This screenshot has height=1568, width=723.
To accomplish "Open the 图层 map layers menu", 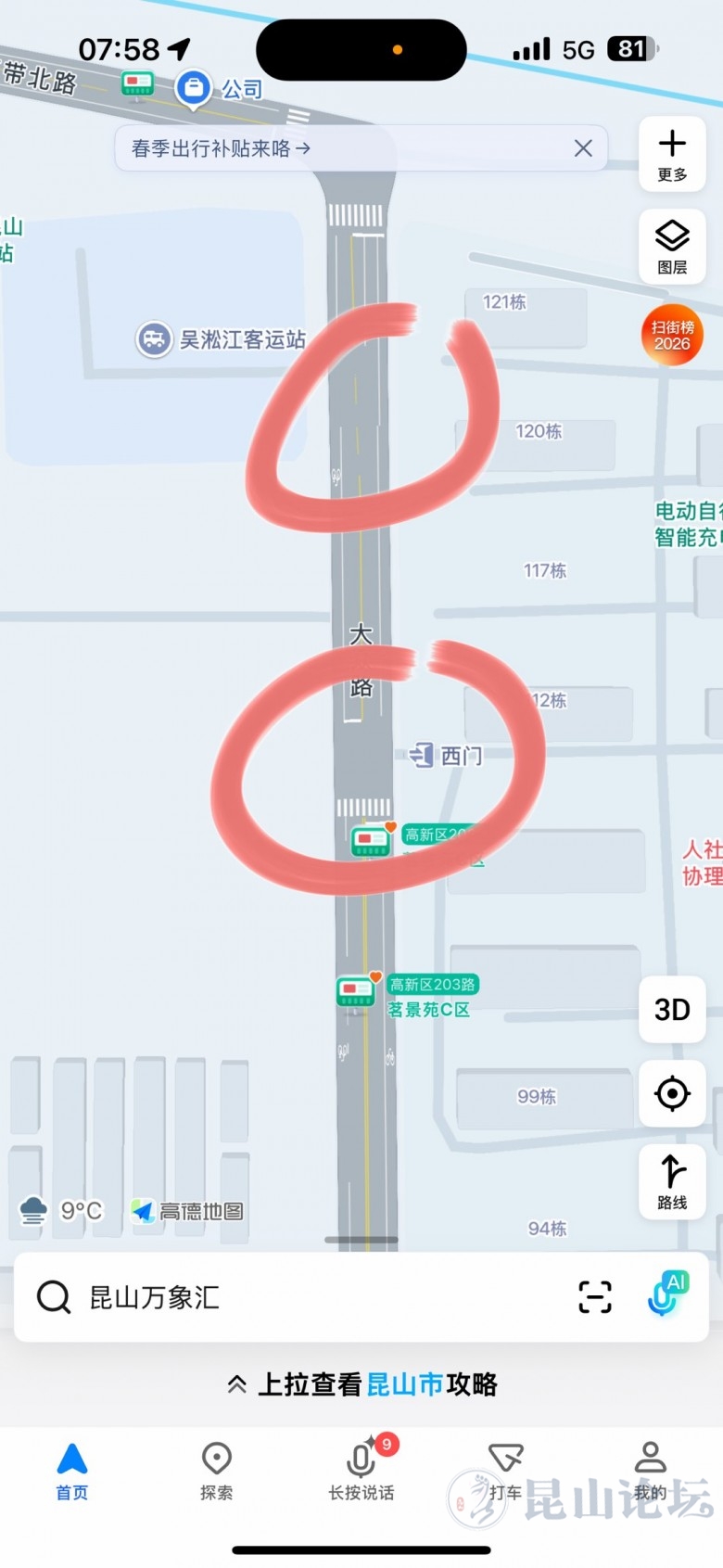I will [672, 246].
